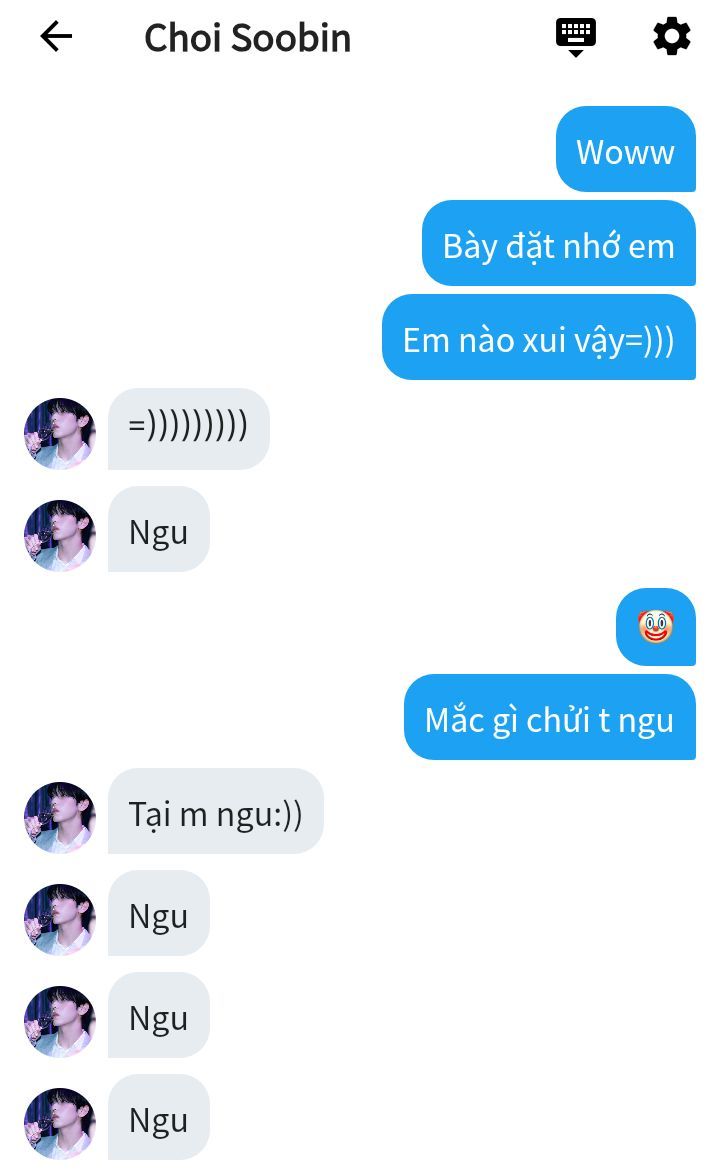The width and height of the screenshot is (720, 1171).
Task: Show the keyboard via keyboard icon
Action: click(576, 37)
